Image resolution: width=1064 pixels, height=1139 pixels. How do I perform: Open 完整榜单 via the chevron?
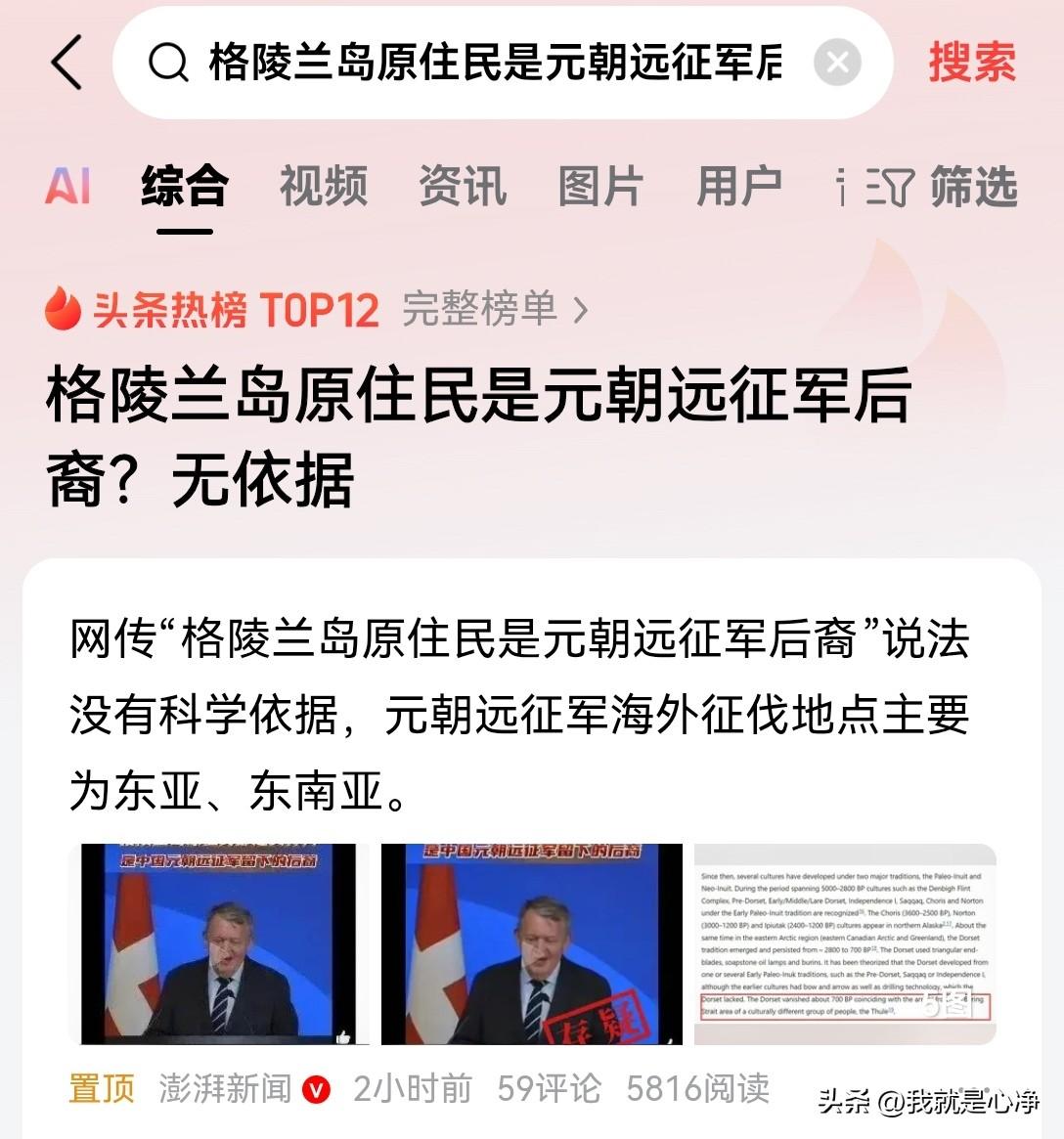tap(581, 309)
